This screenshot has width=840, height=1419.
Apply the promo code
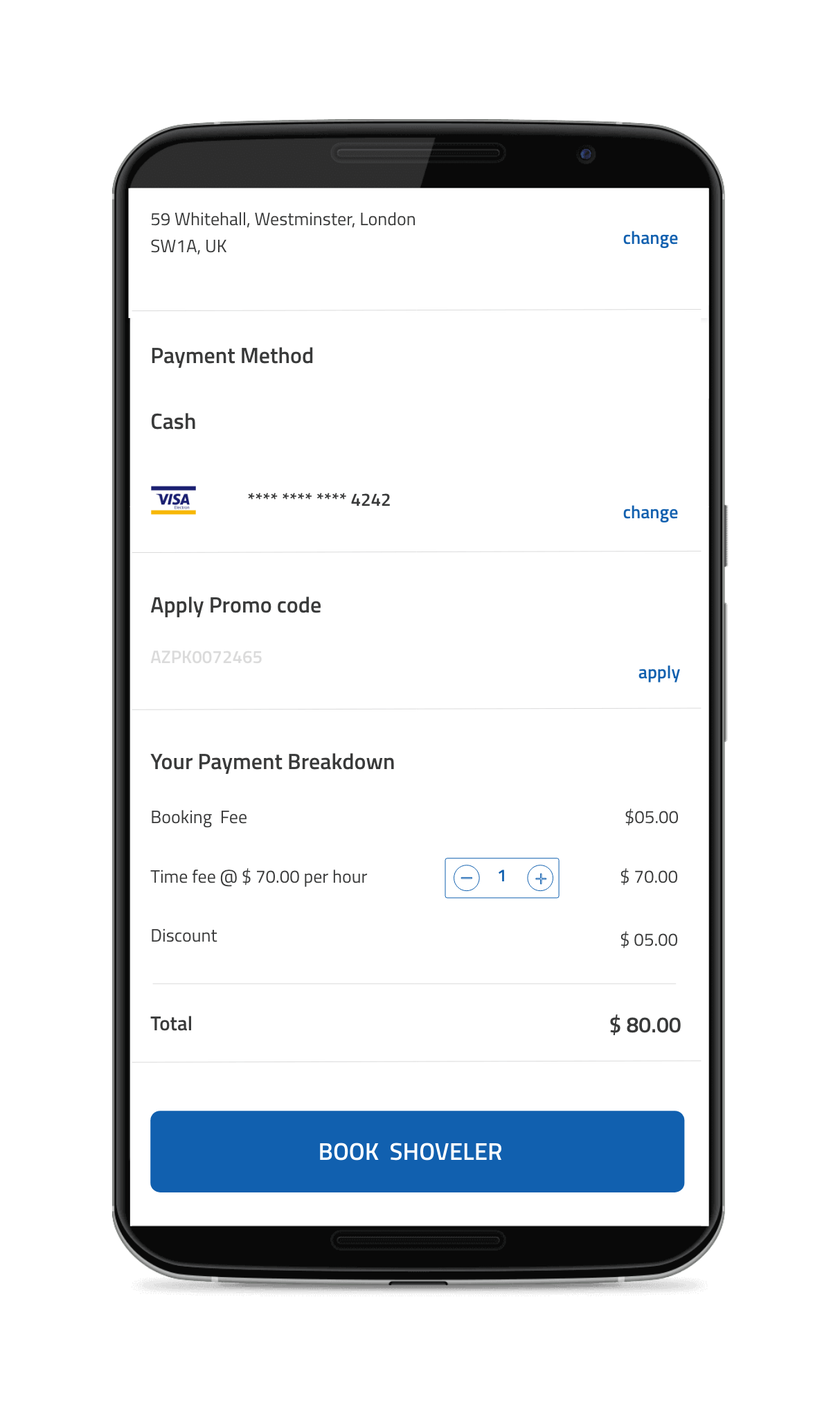click(659, 673)
